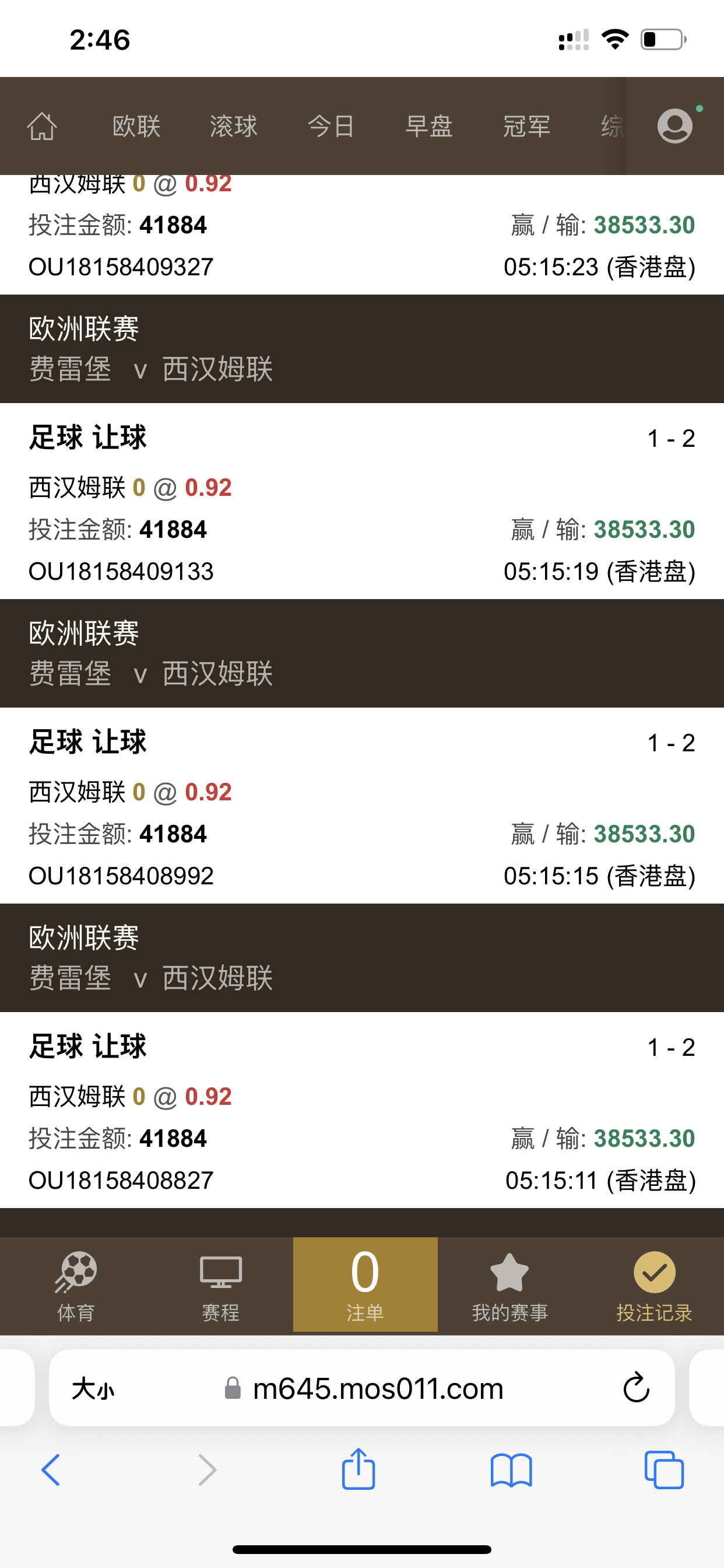Screen dimensions: 724x1568
Task: Open Safari text size options 大小
Action: click(x=93, y=1389)
